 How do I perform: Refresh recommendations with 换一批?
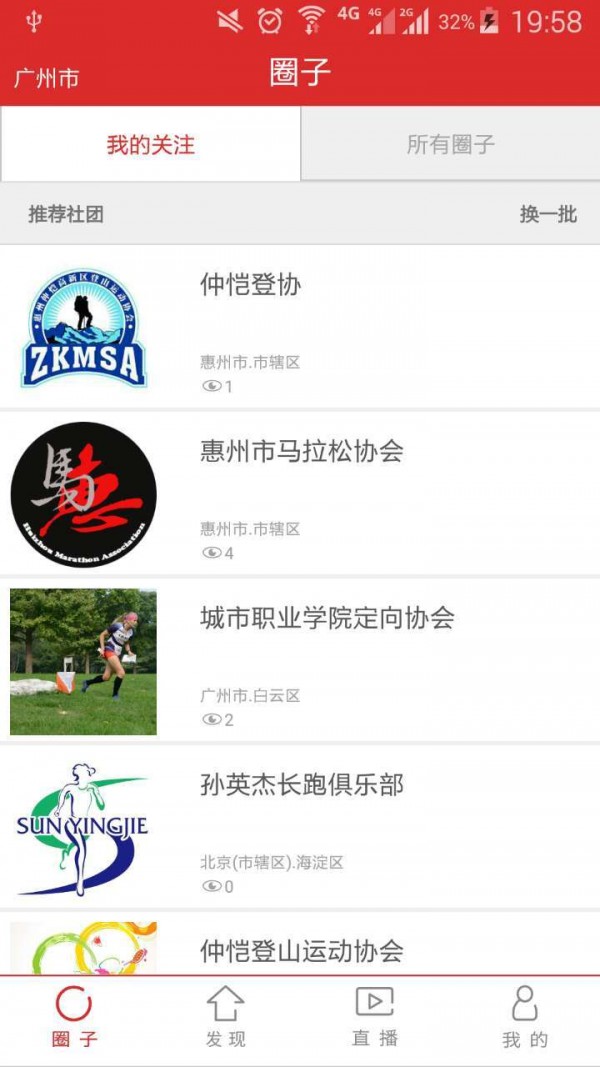(x=548, y=214)
